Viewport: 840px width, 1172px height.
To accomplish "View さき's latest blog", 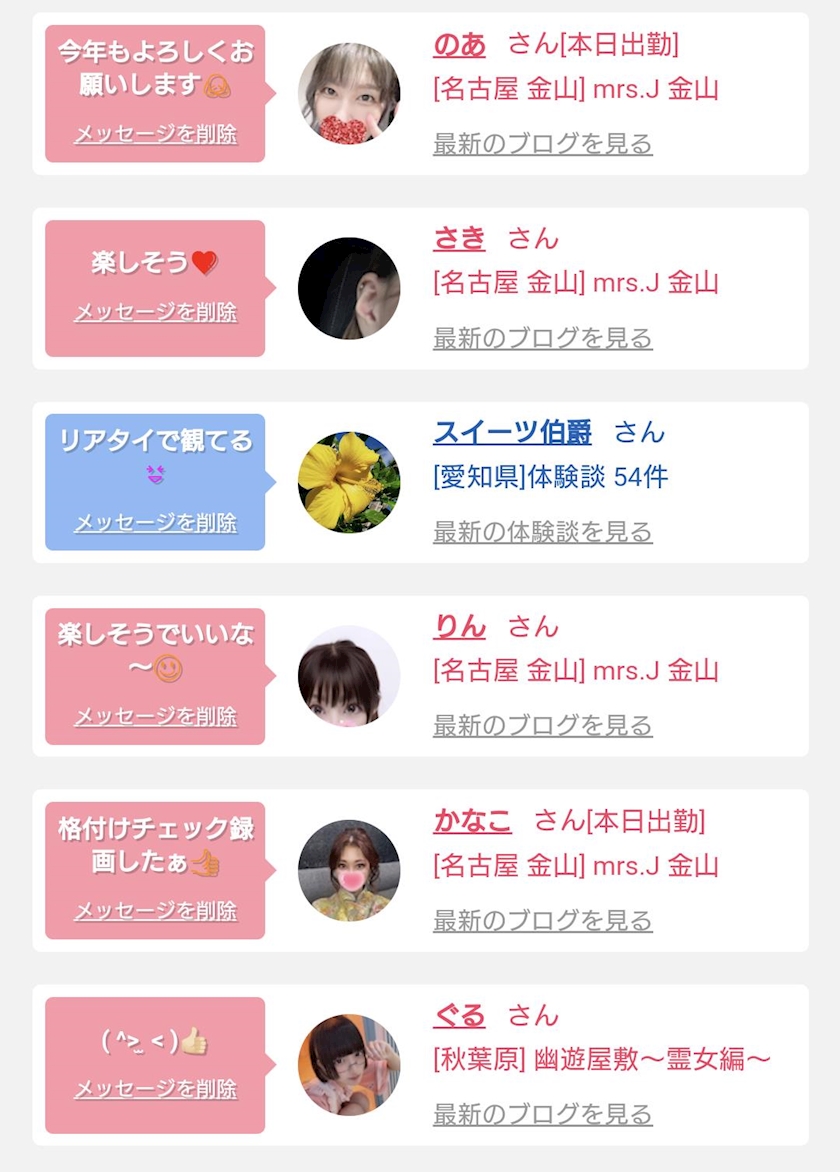I will tap(542, 338).
